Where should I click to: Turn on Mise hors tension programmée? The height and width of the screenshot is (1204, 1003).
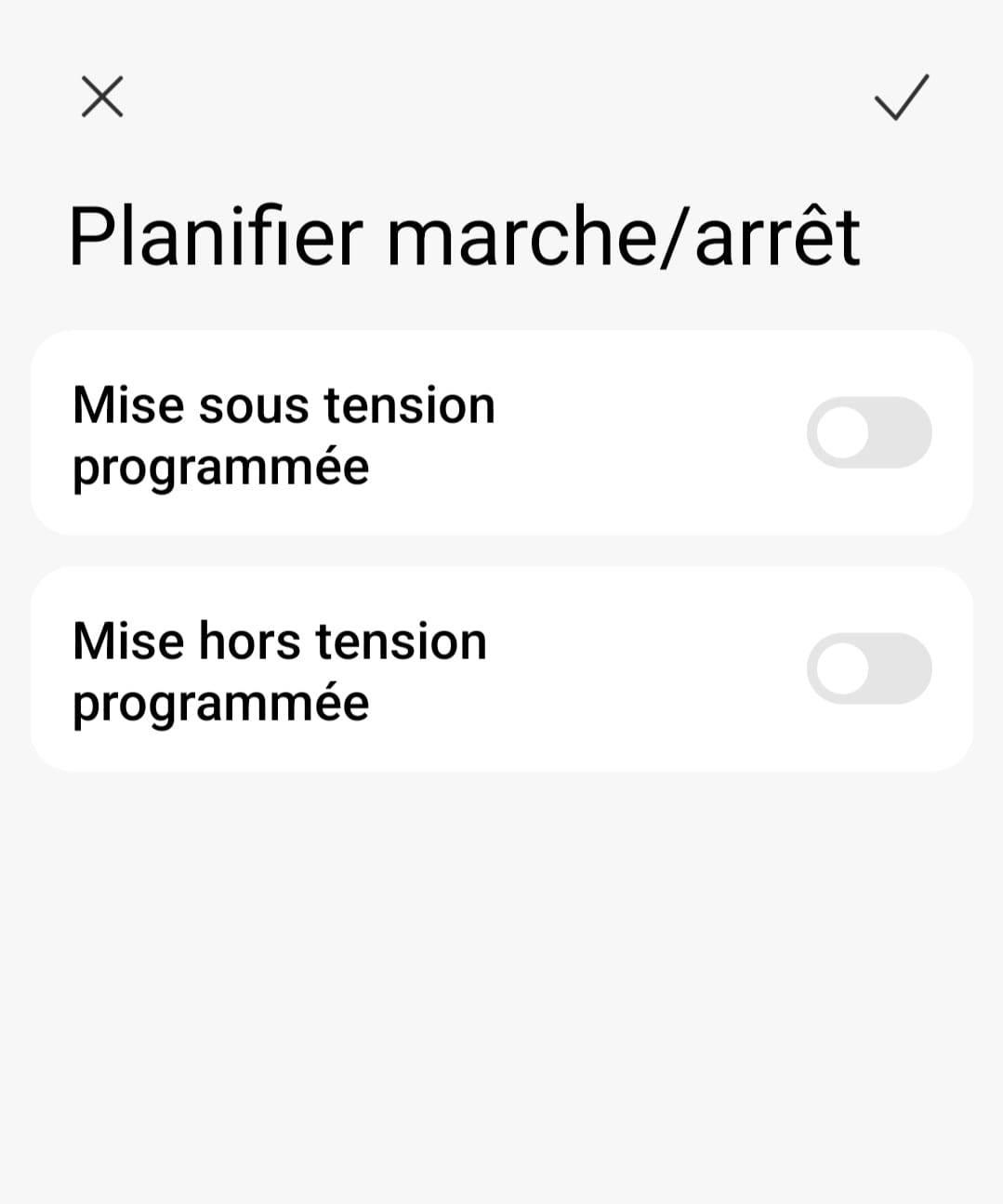[868, 668]
